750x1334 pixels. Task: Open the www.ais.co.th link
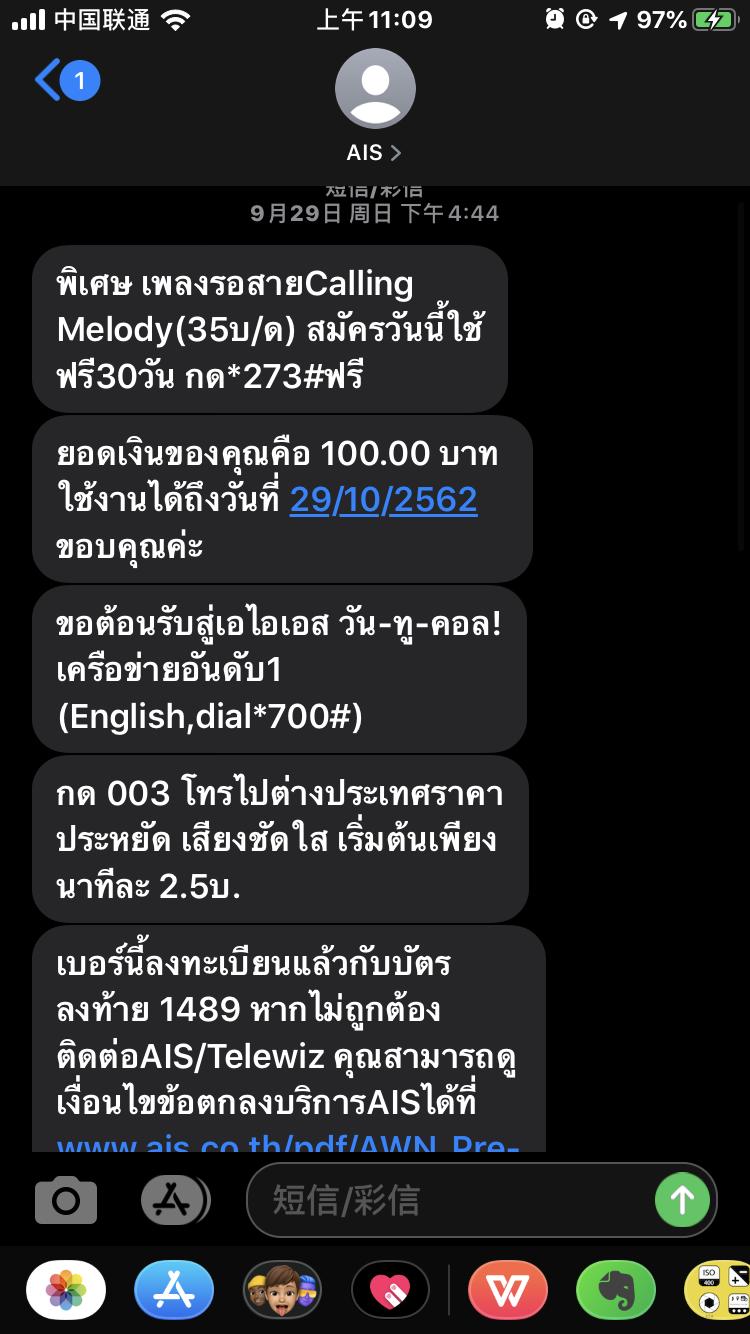coord(288,1142)
